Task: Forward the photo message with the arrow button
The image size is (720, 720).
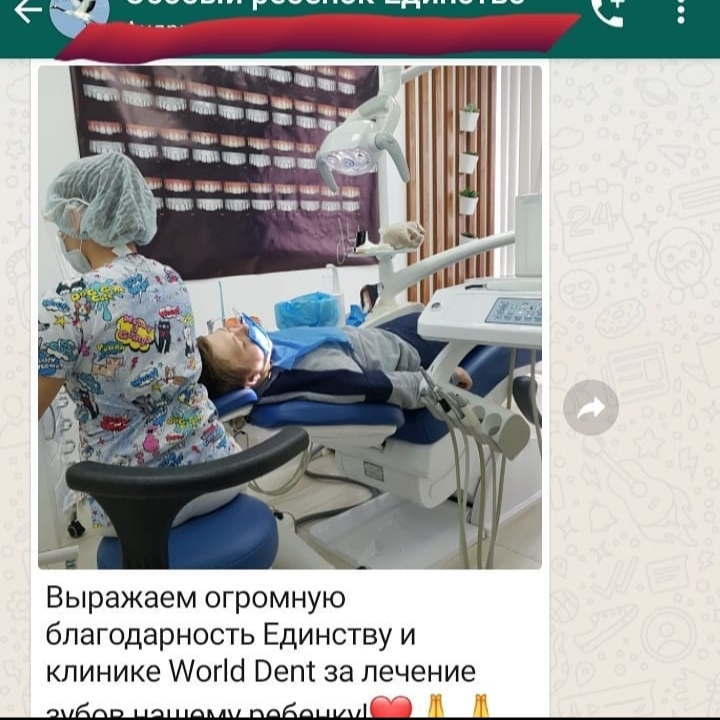Action: (591, 407)
